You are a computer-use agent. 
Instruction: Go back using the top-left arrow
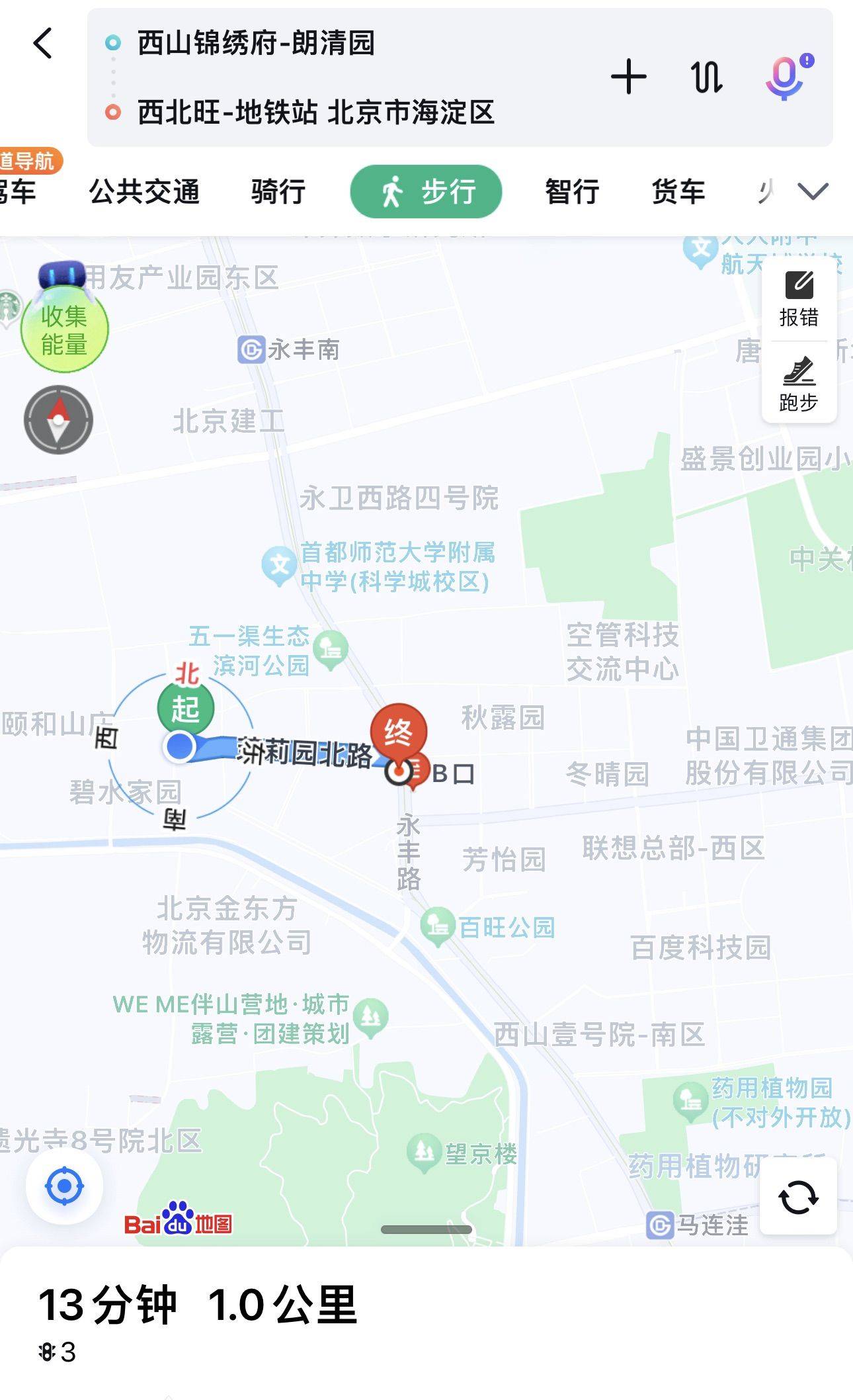point(43,44)
